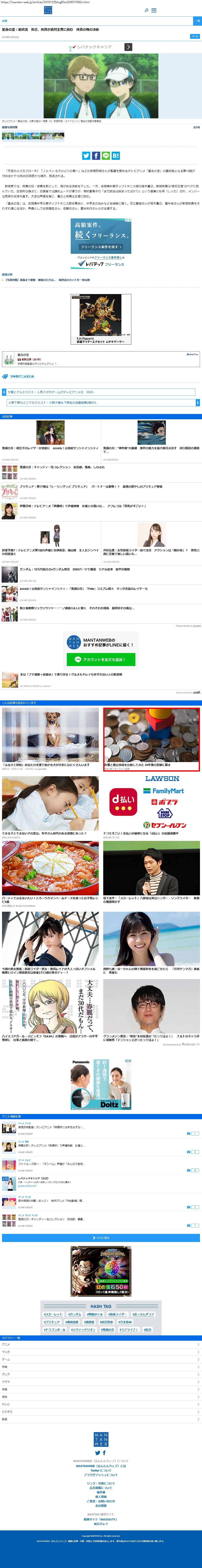Open the 広告掲載について footer link
Viewport: 202px width, 1568px height.
(101, 1488)
